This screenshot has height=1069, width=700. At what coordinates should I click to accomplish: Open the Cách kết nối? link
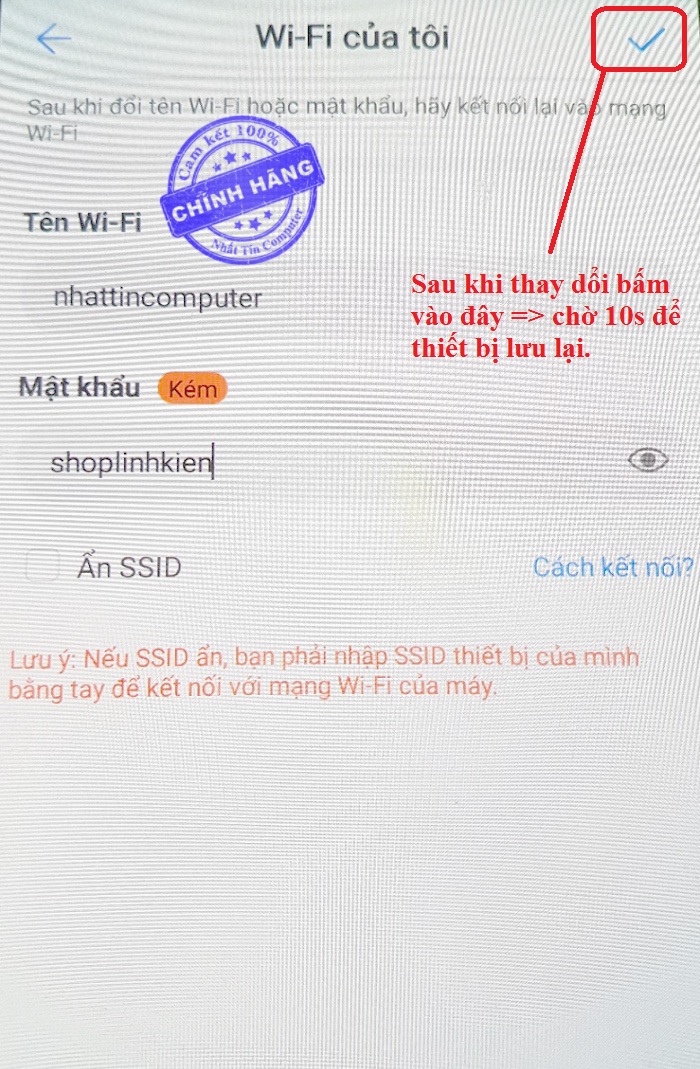coord(612,567)
